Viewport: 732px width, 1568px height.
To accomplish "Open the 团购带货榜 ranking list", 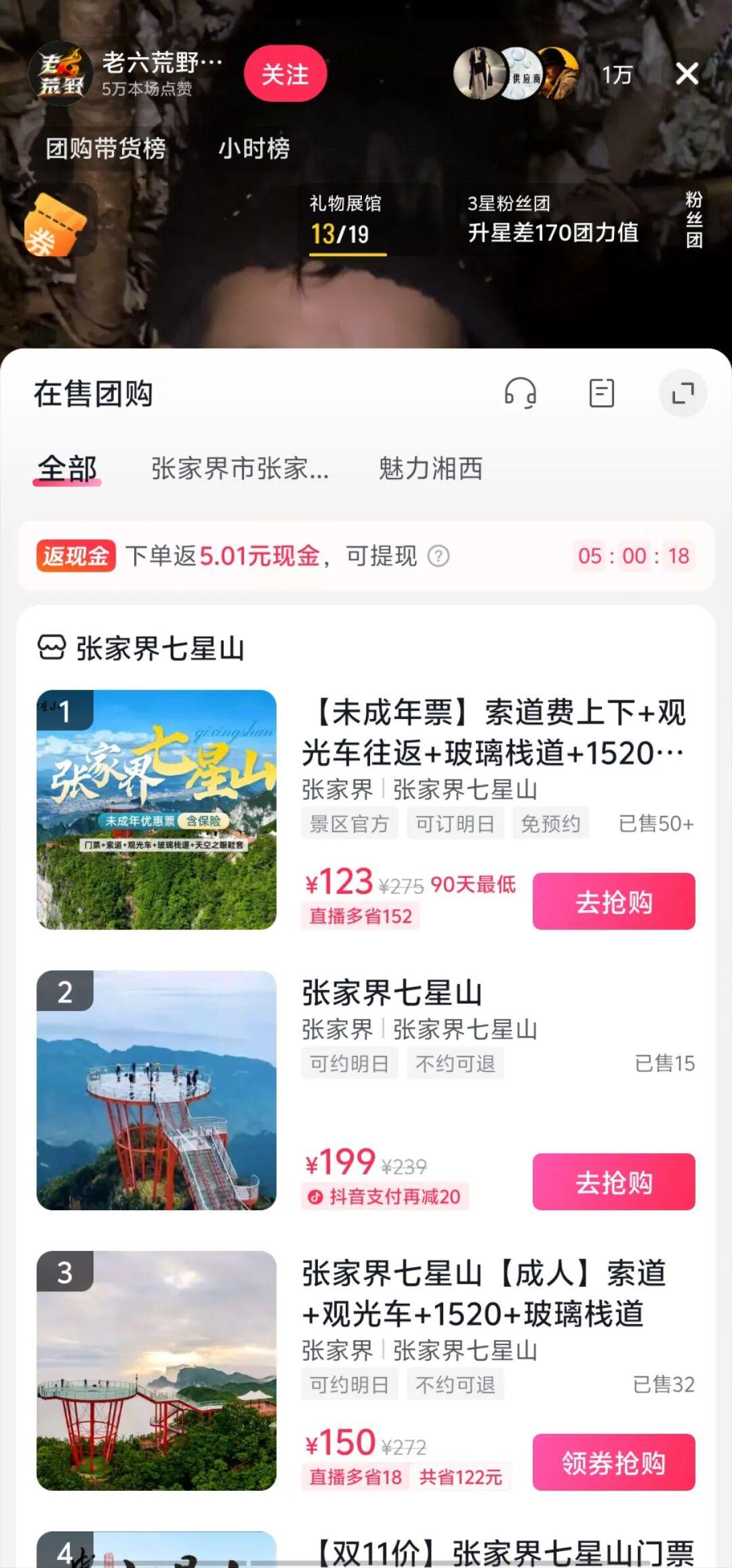I will 105,149.
